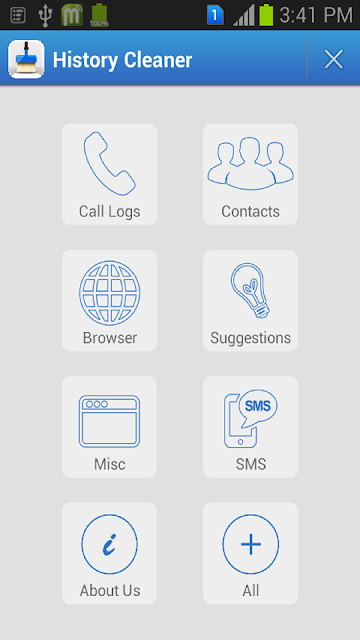The image size is (360, 640).
Task: Open the Misc section
Action: click(x=109, y=427)
